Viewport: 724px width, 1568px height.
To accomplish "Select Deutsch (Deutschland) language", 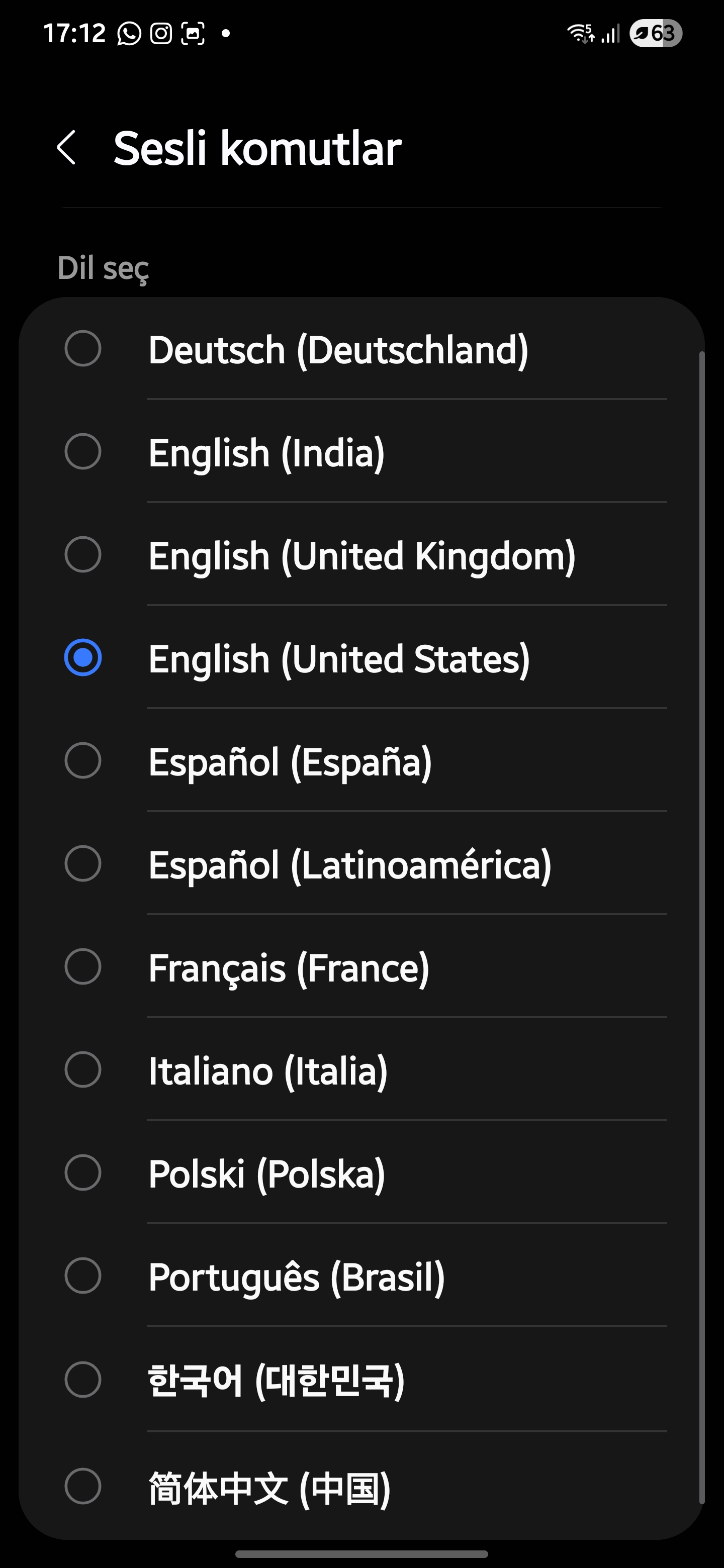I will point(361,349).
